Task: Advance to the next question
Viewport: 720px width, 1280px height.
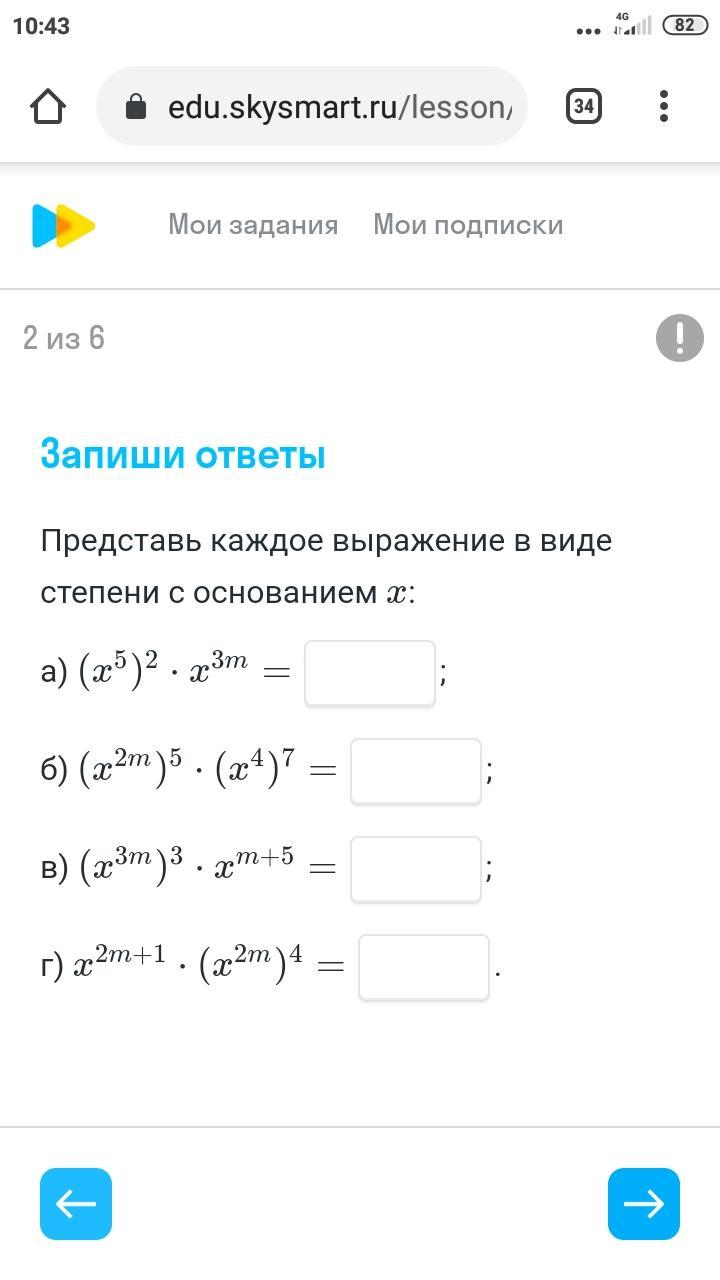Action: click(x=644, y=1204)
